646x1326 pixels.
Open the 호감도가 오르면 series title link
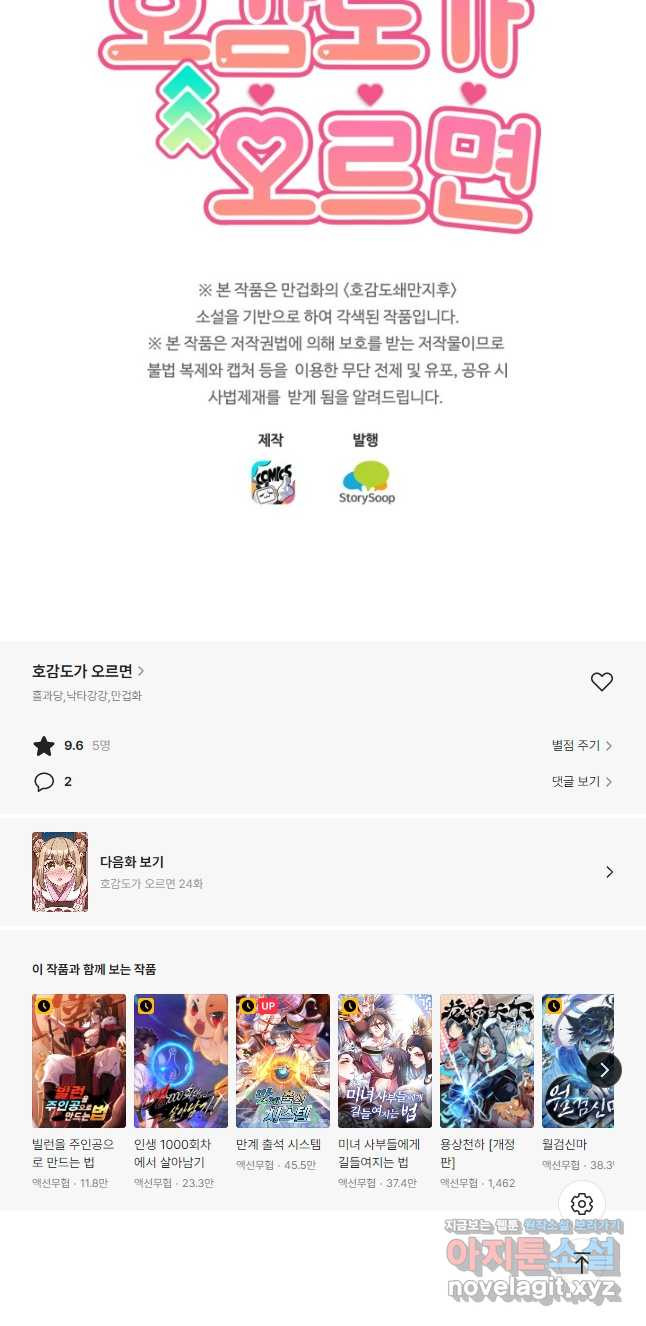(88, 671)
